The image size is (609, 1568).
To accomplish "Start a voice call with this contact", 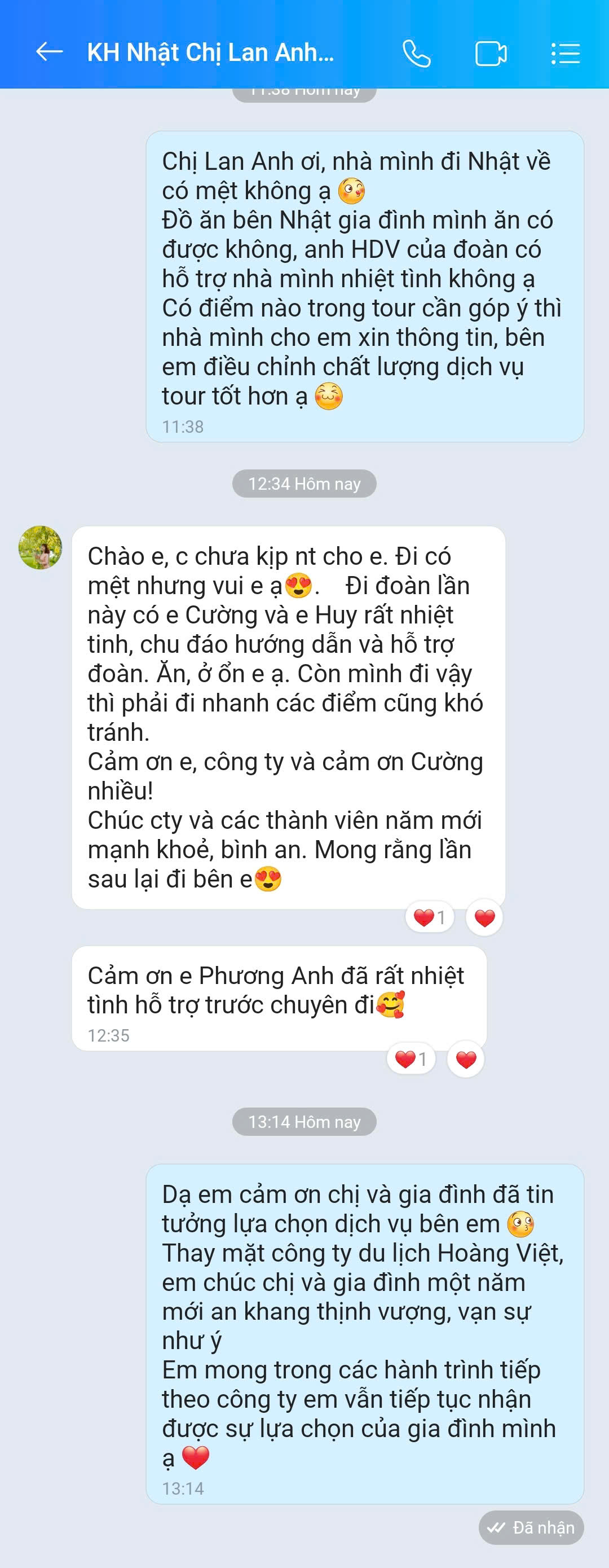I will pos(417,54).
